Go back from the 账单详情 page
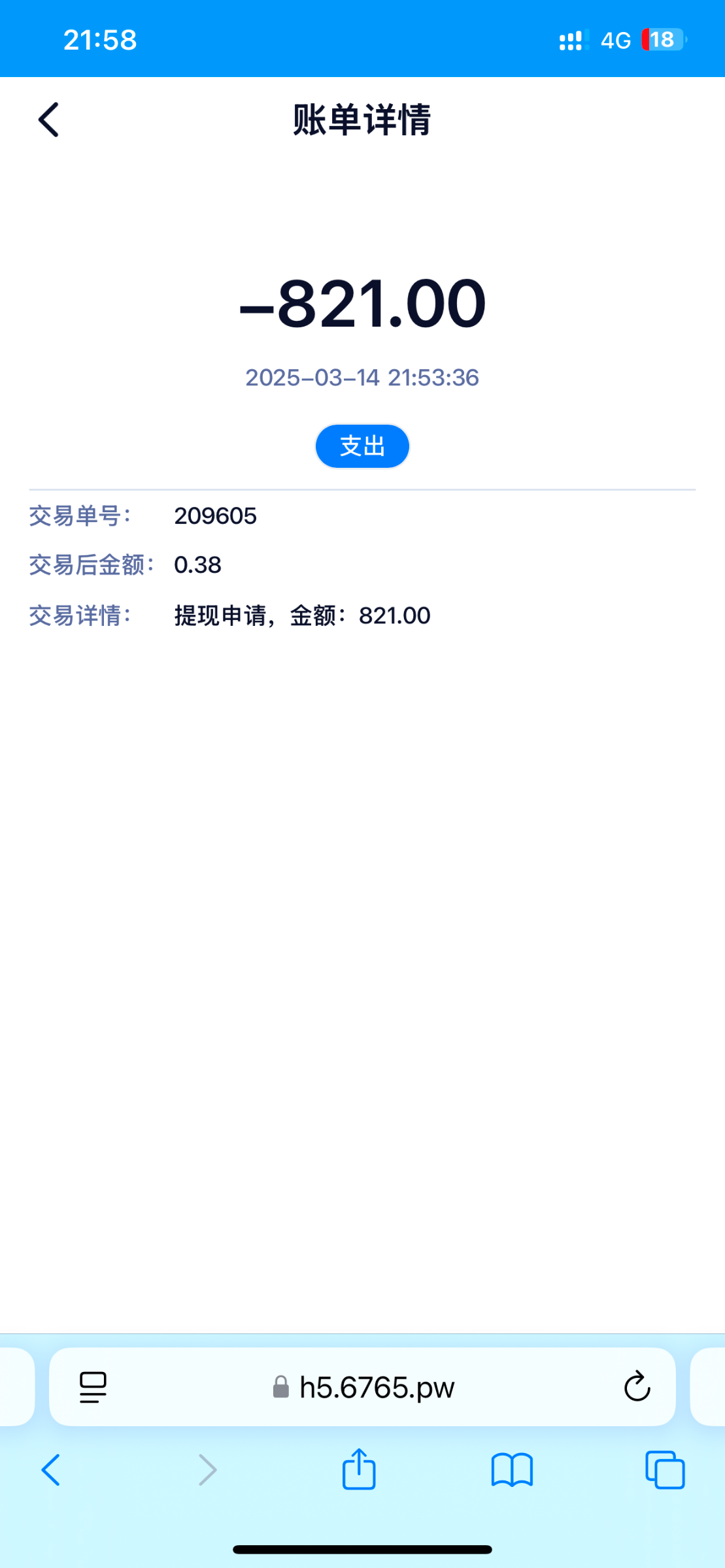 click(x=49, y=120)
